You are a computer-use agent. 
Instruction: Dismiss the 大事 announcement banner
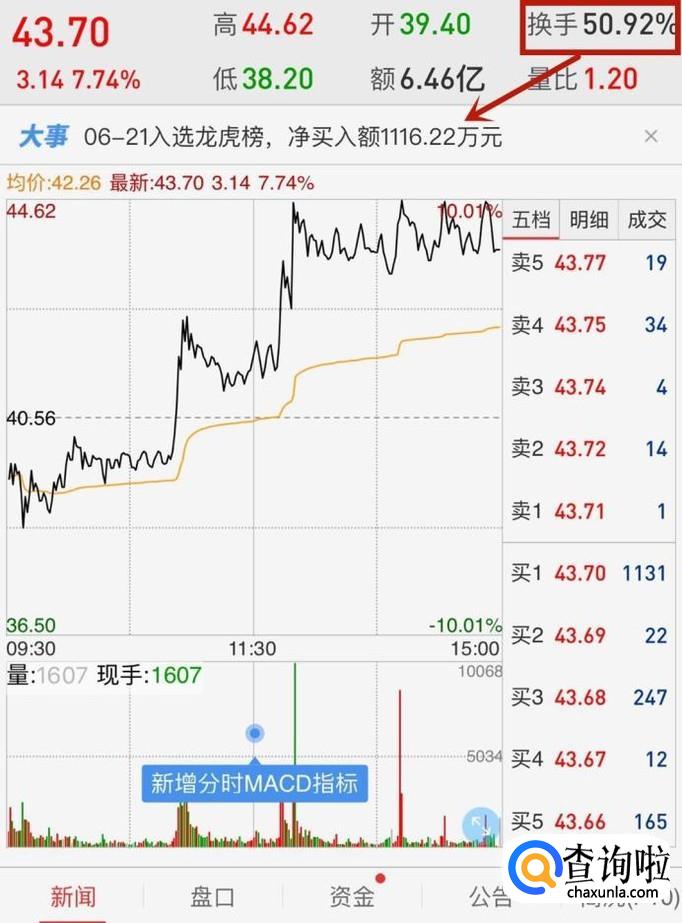point(651,136)
